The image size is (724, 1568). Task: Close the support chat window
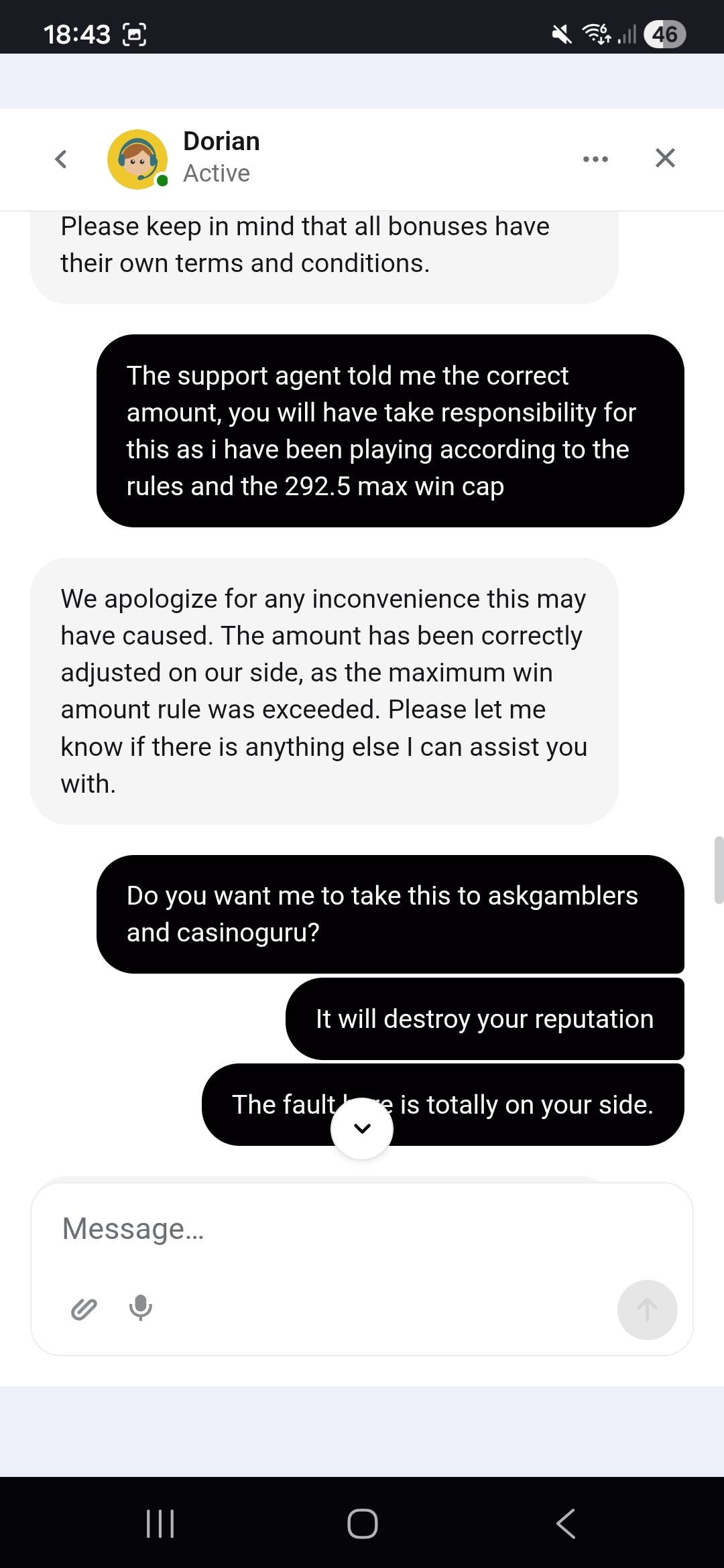(x=664, y=158)
